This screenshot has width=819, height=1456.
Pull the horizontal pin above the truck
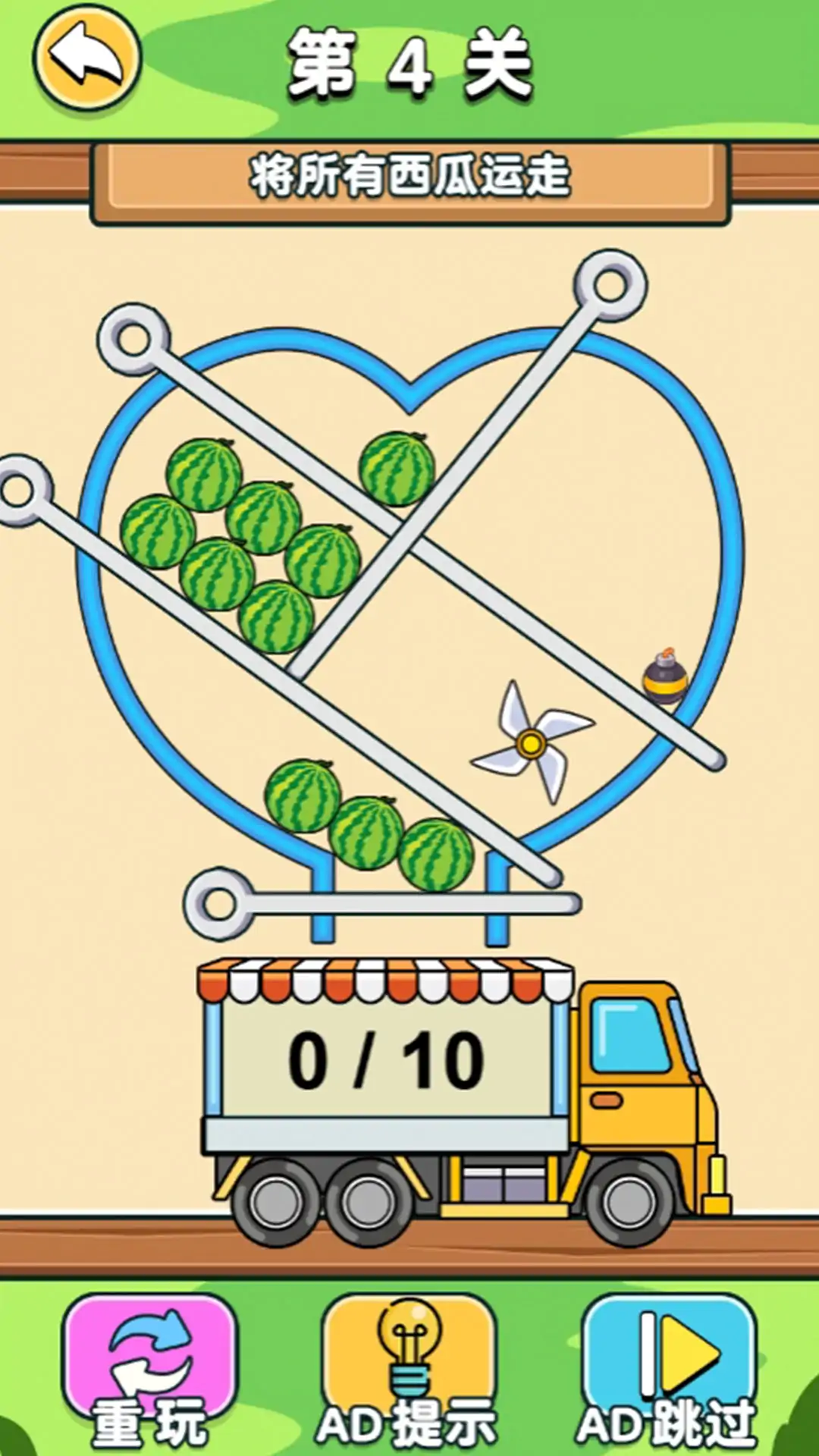[218, 903]
